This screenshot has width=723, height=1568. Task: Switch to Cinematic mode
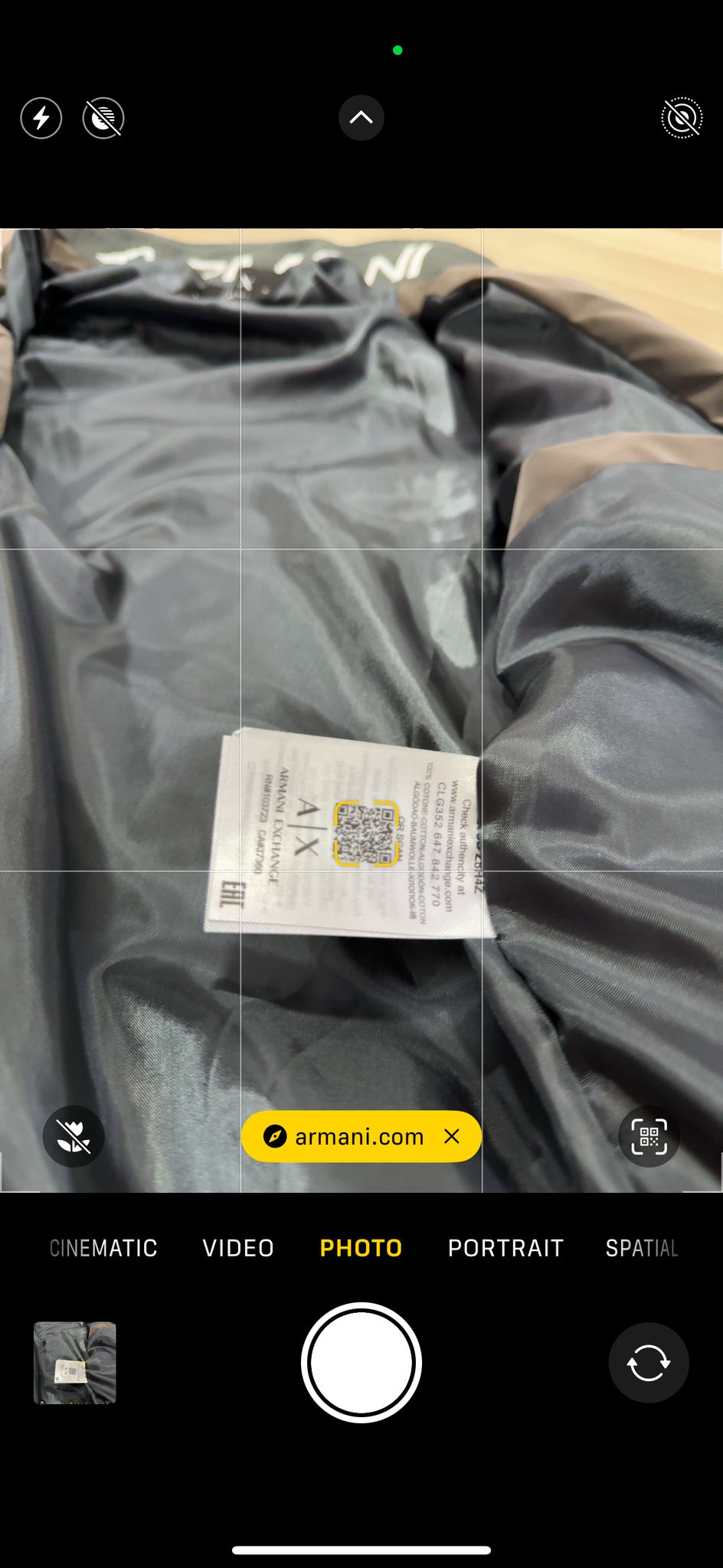103,1248
